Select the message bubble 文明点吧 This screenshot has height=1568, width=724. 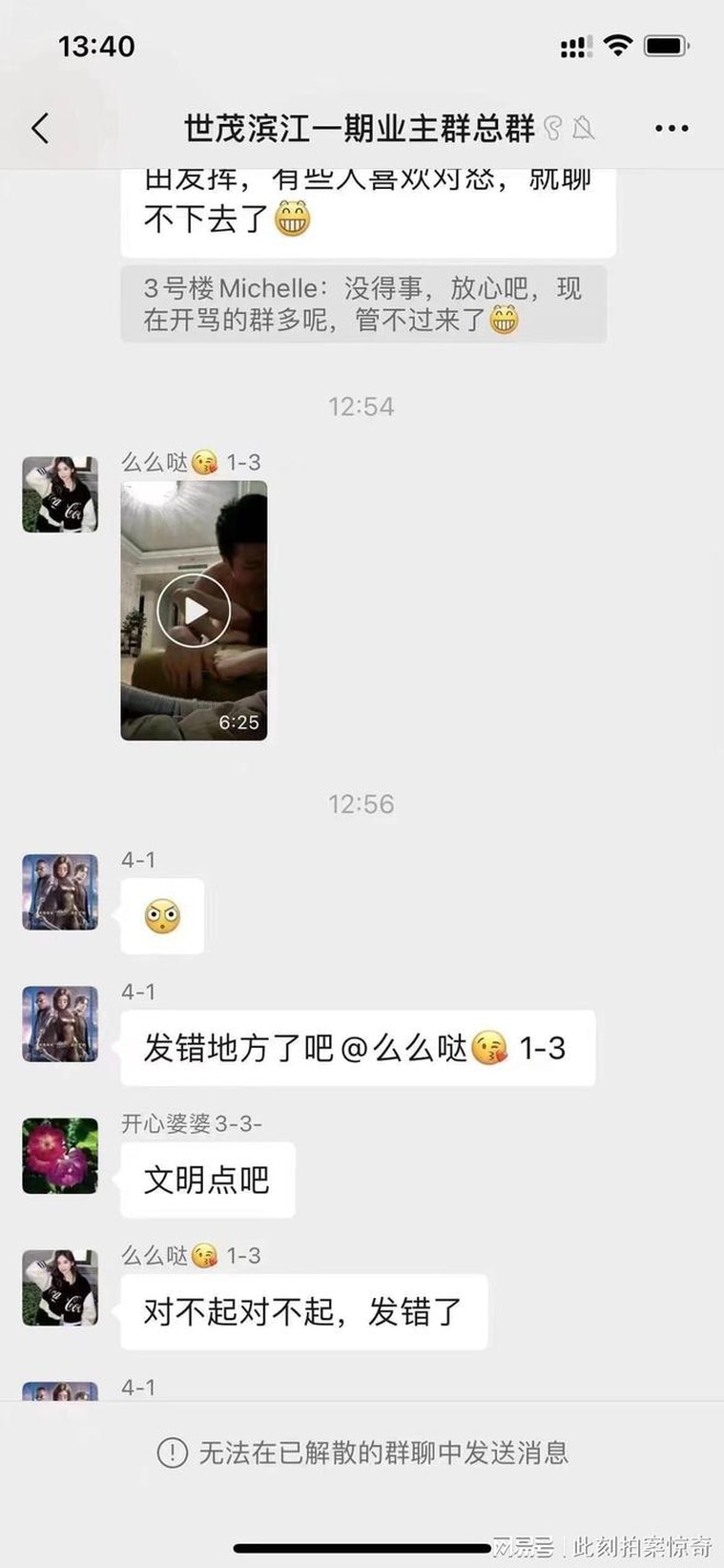click(207, 1181)
